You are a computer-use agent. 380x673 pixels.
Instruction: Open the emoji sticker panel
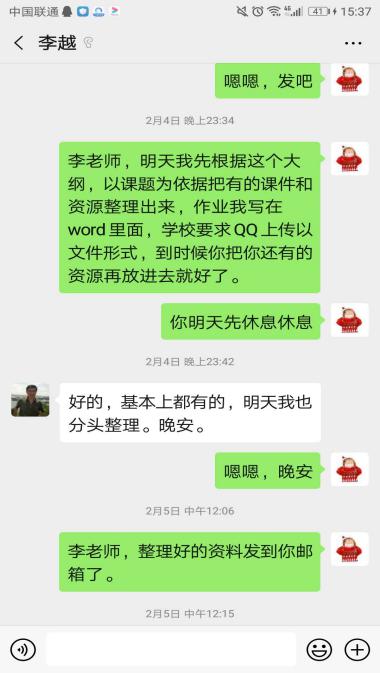coord(319,650)
